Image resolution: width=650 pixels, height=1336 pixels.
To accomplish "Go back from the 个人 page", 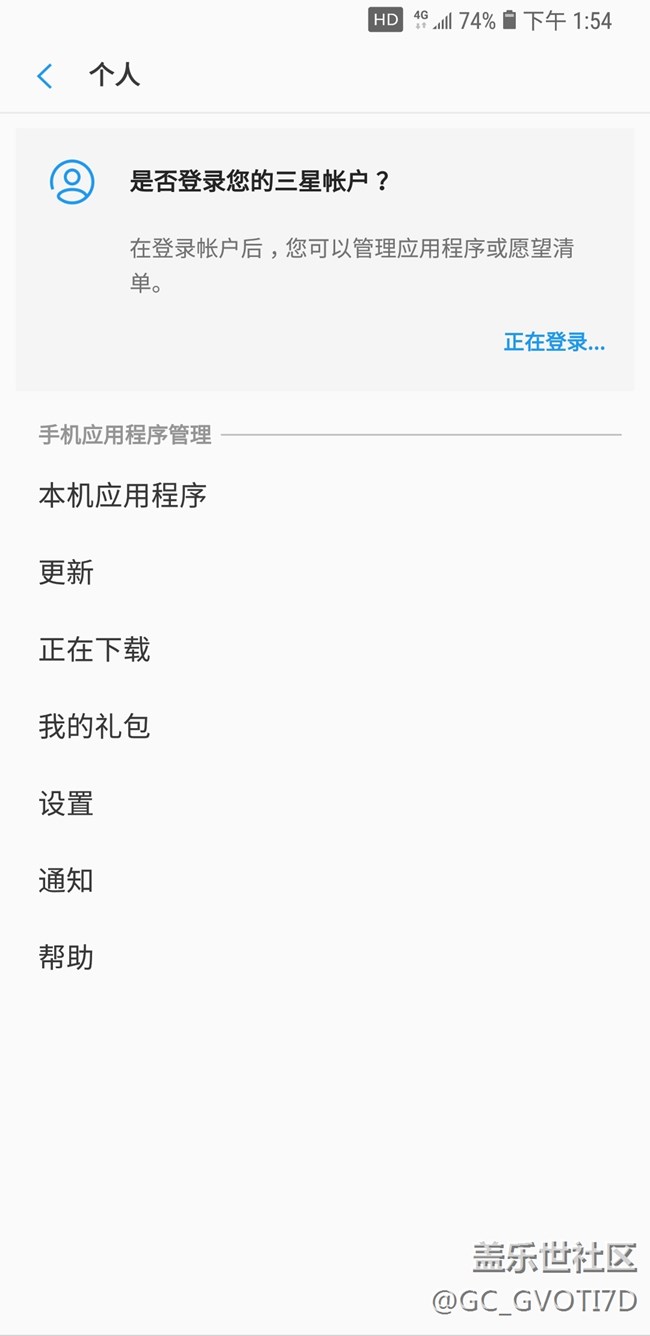I will (x=44, y=76).
